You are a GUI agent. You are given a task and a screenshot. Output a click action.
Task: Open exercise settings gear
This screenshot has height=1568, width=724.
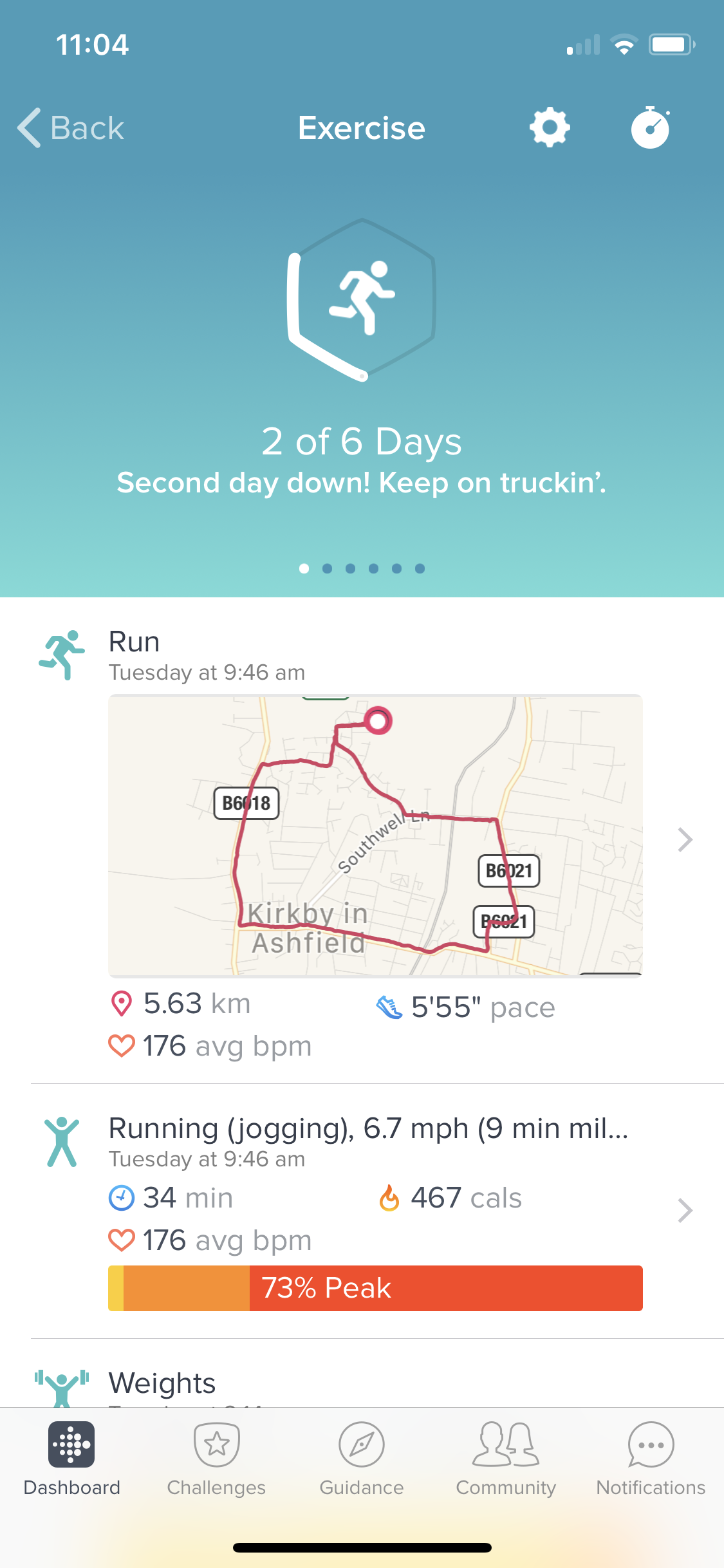tap(550, 127)
